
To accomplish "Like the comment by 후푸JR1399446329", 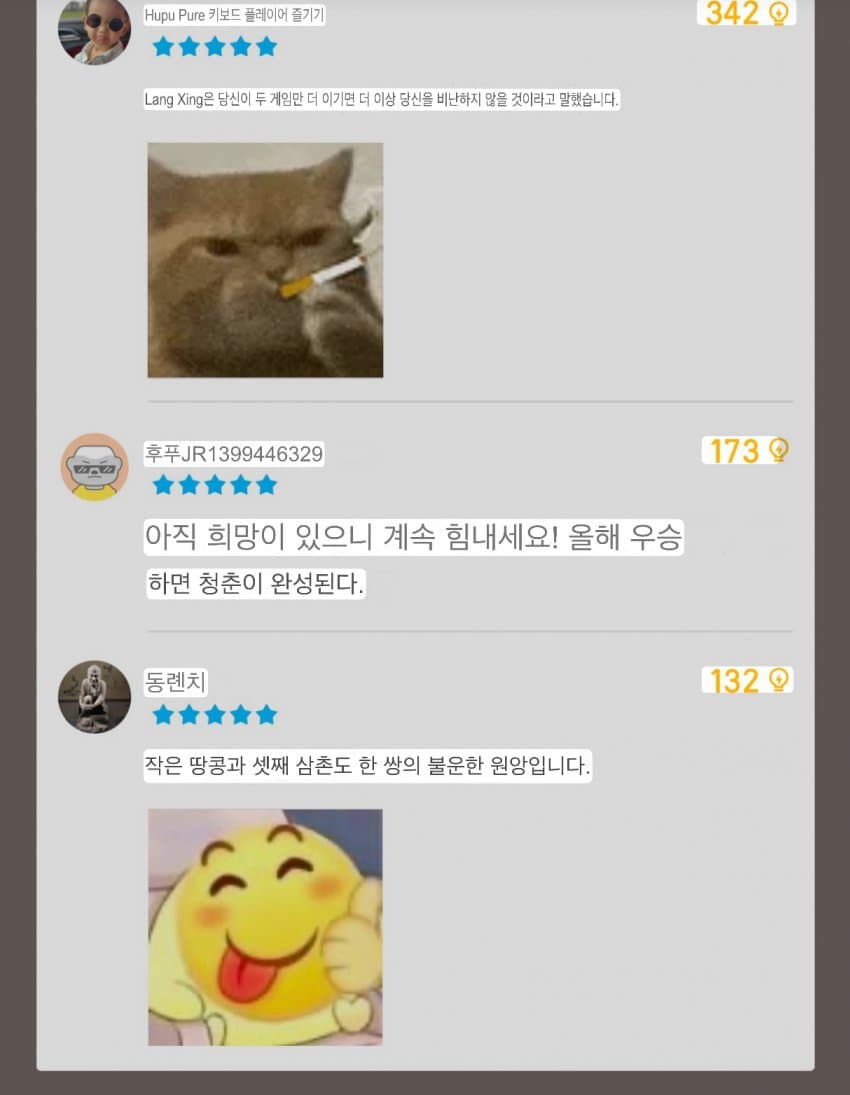I will (778, 451).
